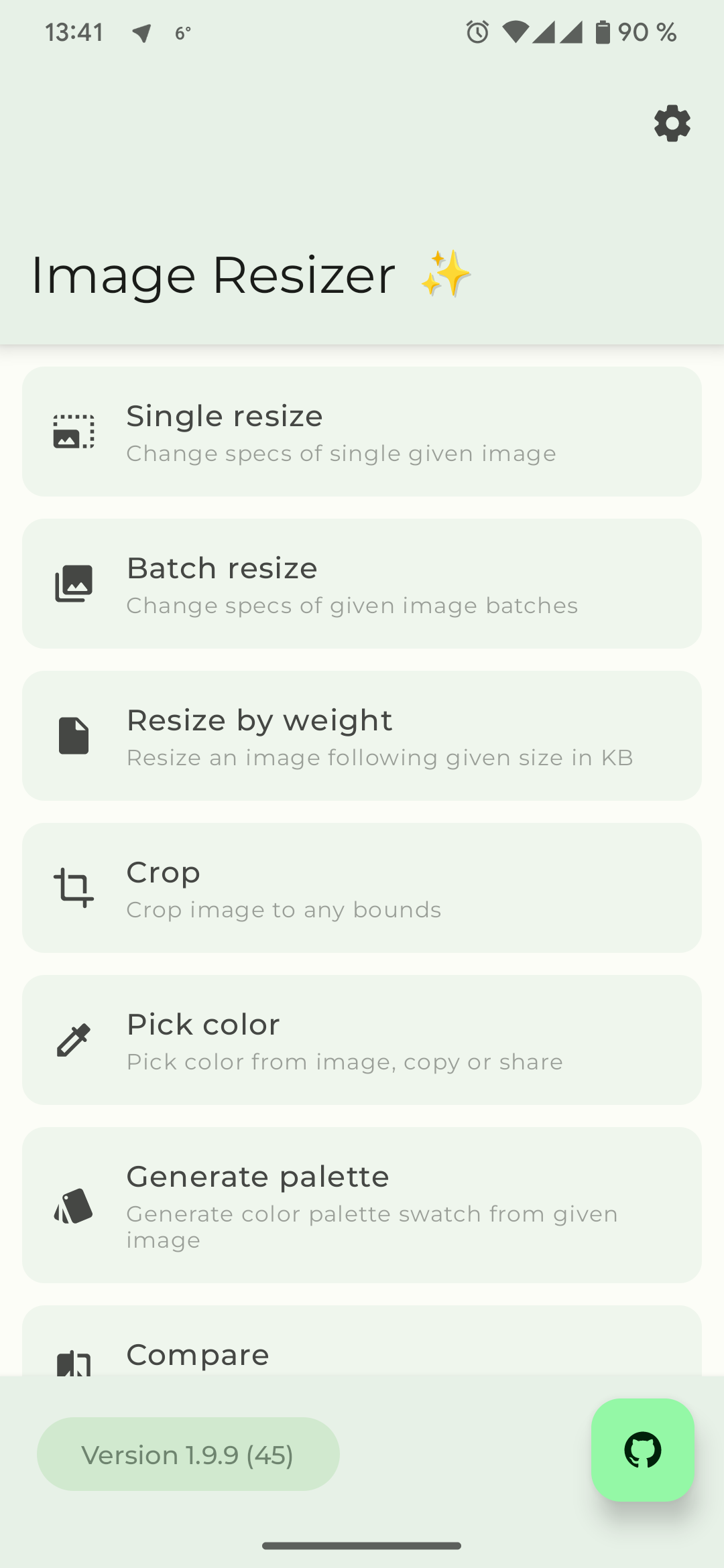The width and height of the screenshot is (724, 1568).
Task: Choose Resize by weight
Action: tap(362, 736)
